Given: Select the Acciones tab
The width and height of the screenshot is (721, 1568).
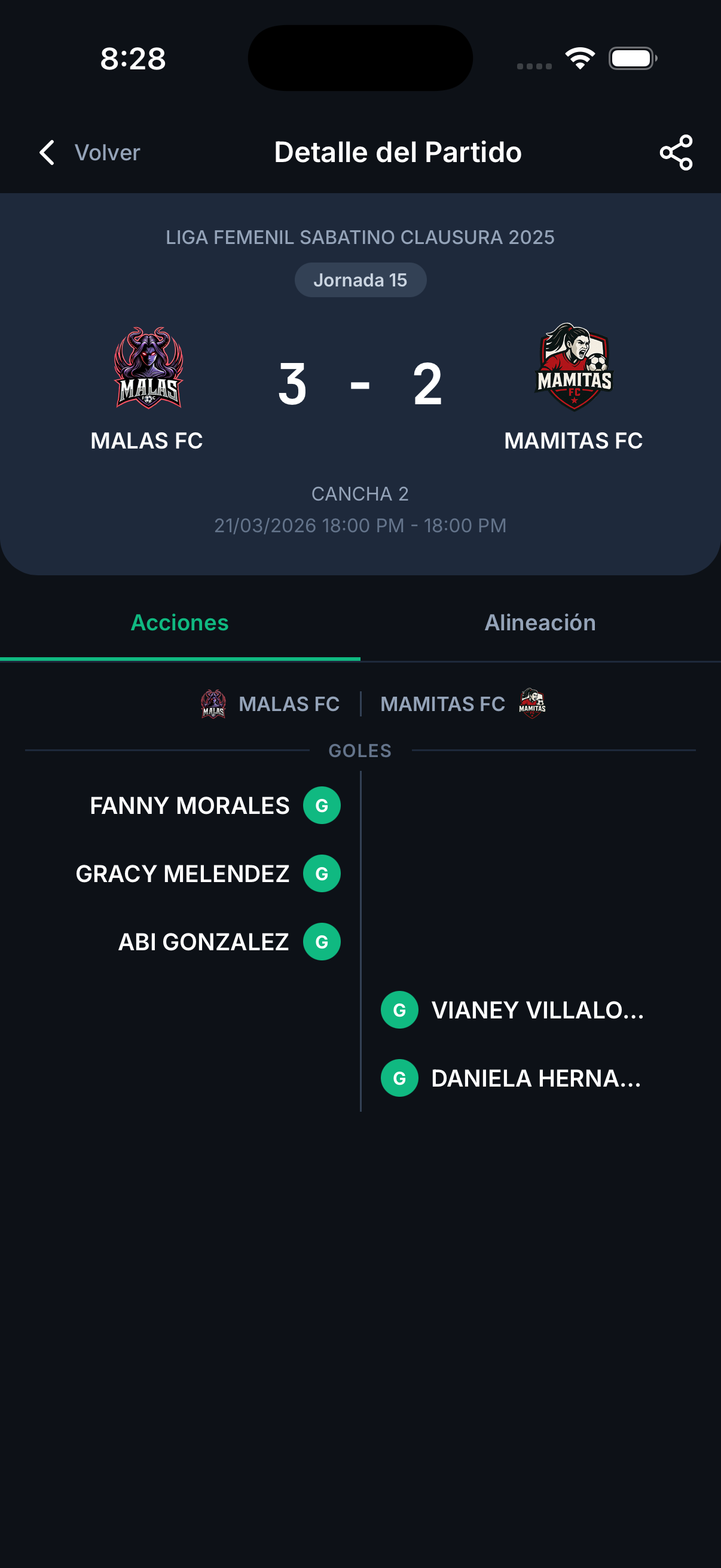Looking at the screenshot, I should point(180,622).
